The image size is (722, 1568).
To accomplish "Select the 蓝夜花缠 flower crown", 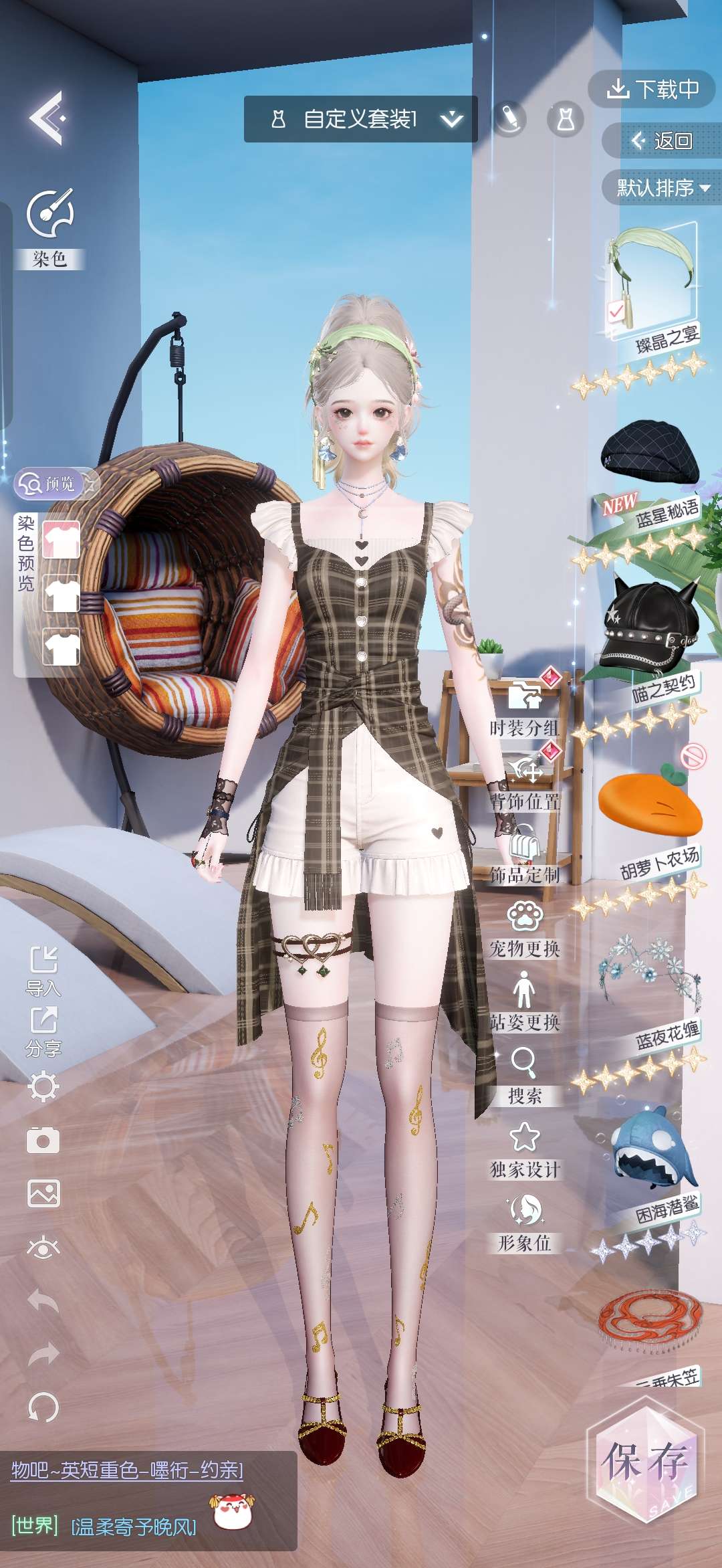I will point(650,970).
